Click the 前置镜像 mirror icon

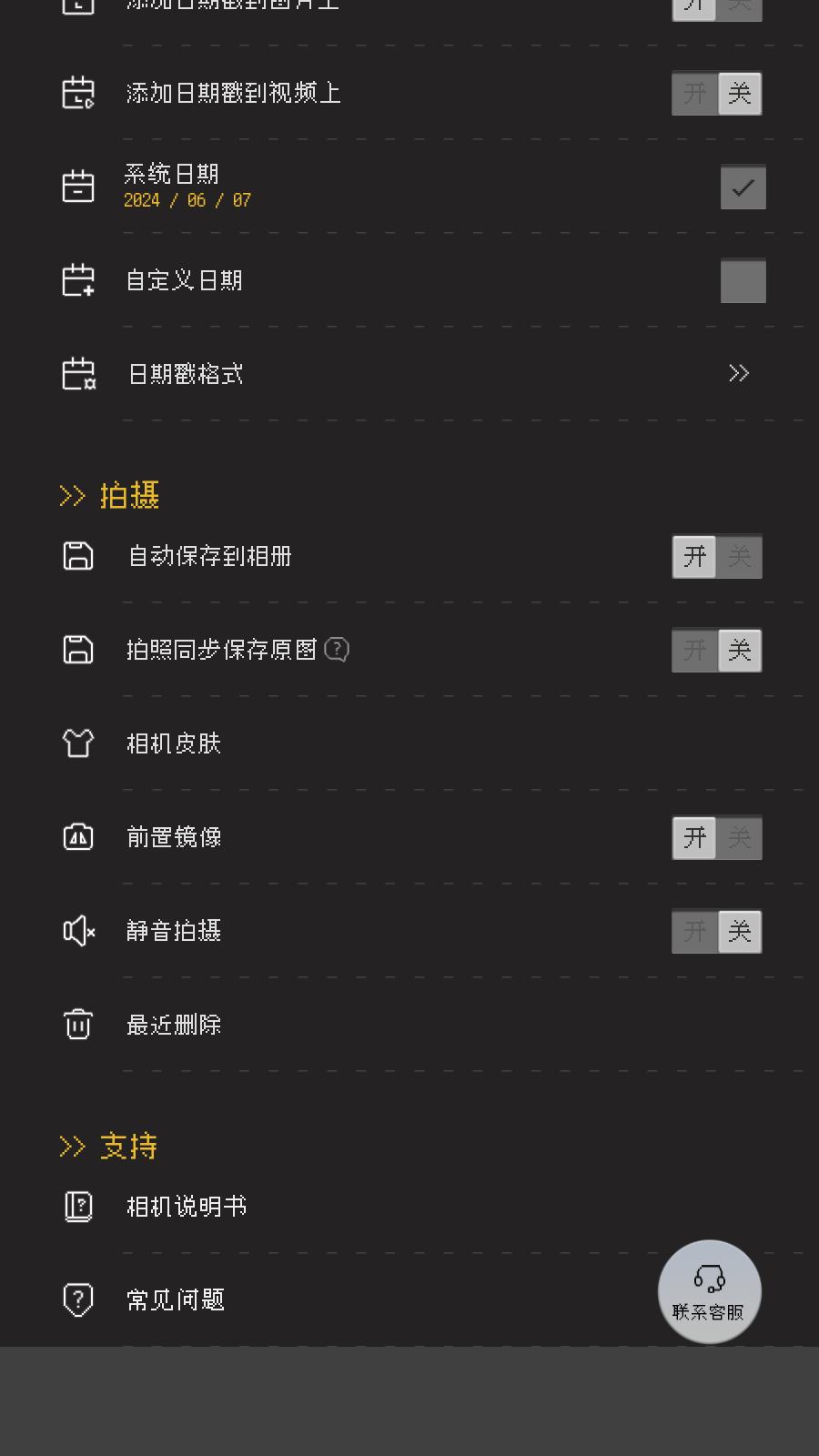(x=77, y=836)
